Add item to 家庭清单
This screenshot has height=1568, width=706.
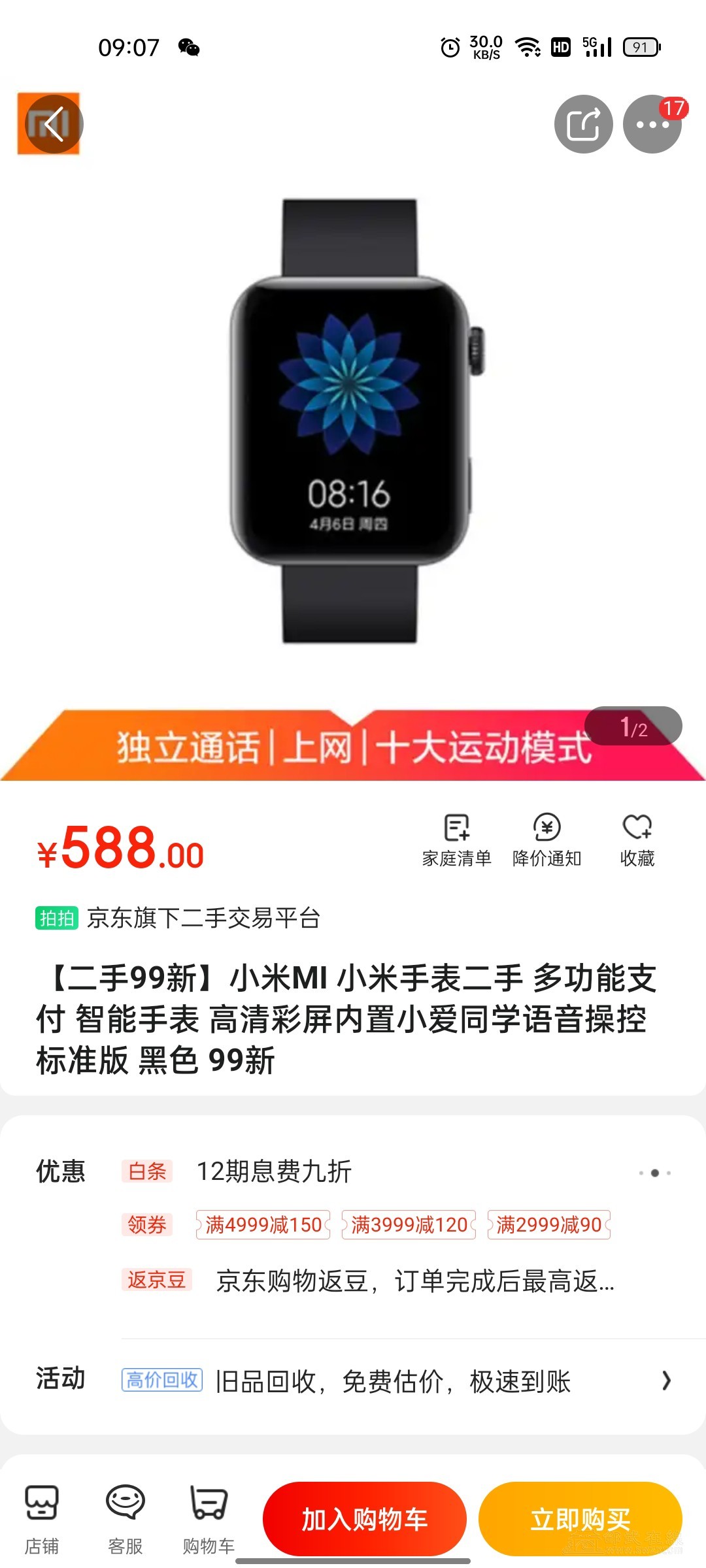[x=456, y=840]
